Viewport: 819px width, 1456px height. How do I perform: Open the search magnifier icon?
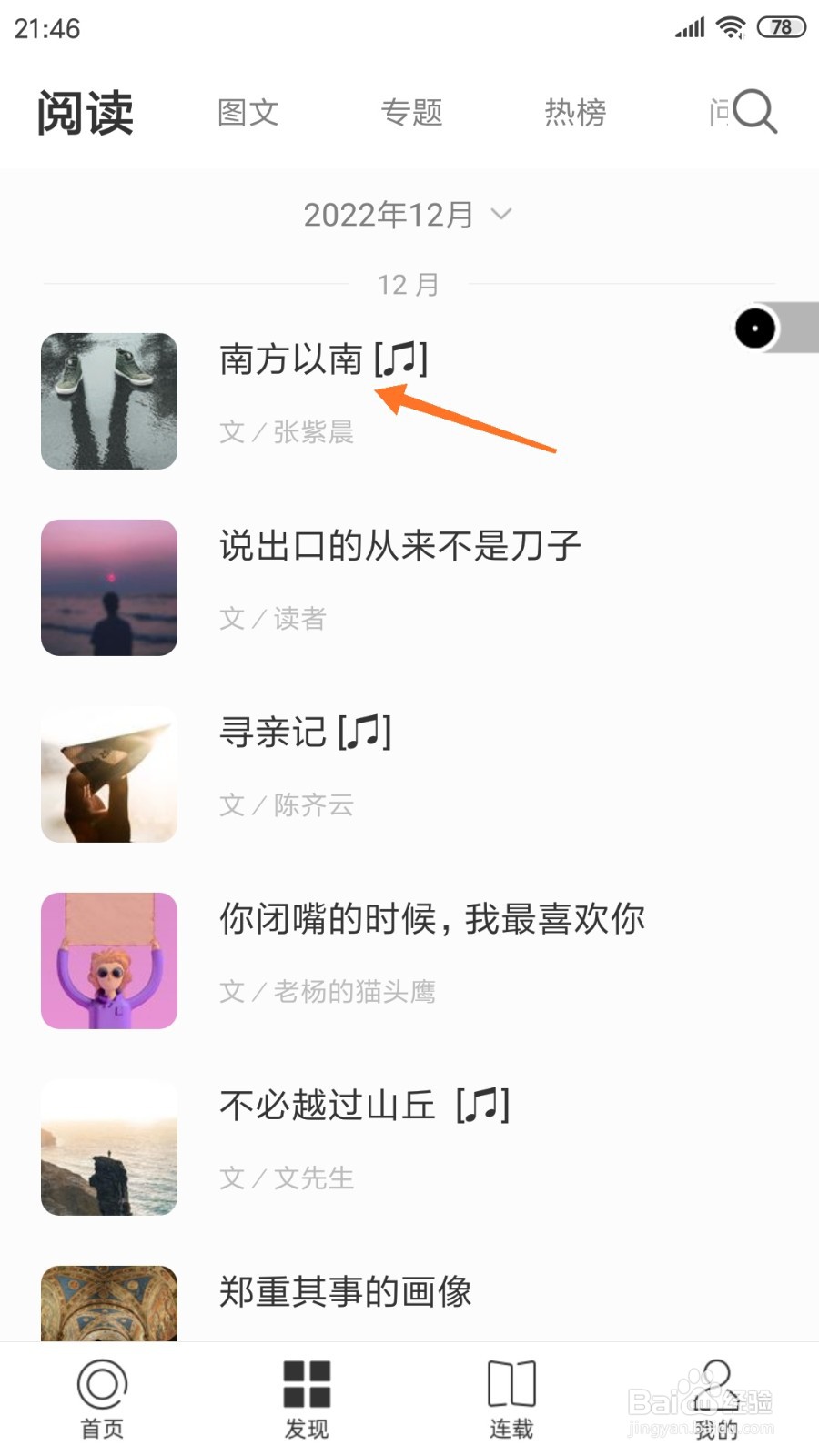(x=754, y=112)
